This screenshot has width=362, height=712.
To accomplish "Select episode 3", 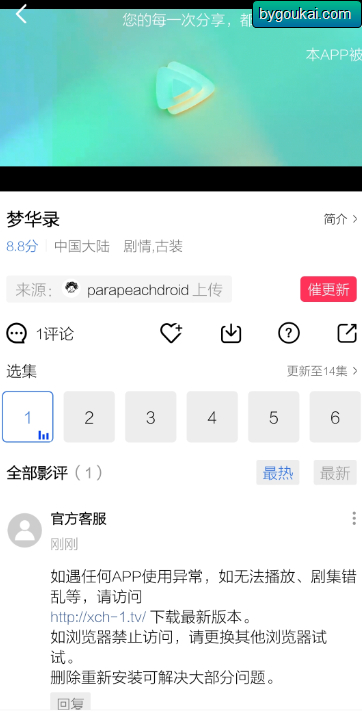I will point(151,417).
